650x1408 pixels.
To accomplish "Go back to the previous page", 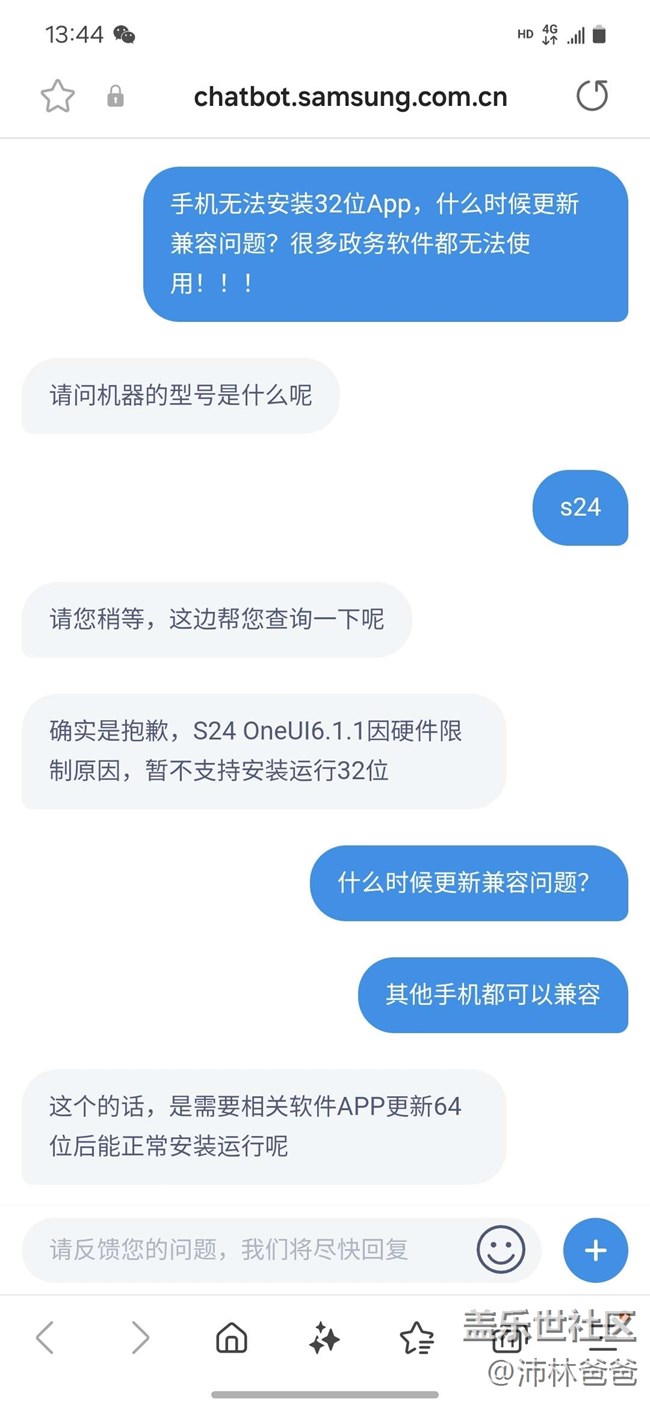I will pyautogui.click(x=45, y=1337).
